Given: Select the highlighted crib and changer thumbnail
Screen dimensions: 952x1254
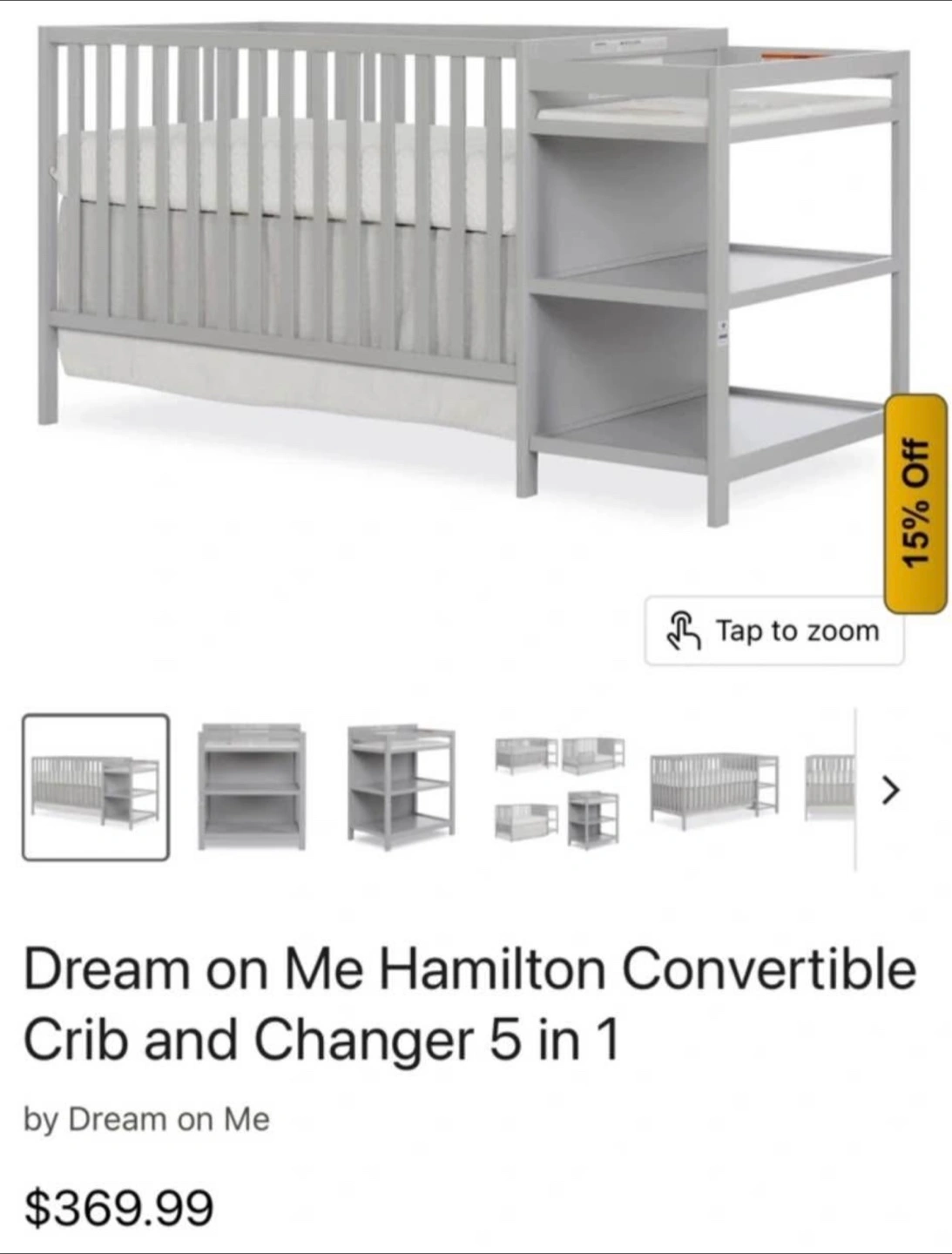Looking at the screenshot, I should (96, 787).
